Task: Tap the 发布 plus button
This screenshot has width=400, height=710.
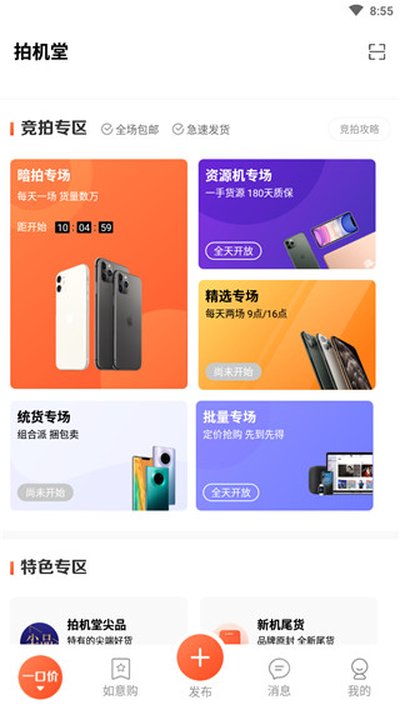Action: pos(200,658)
